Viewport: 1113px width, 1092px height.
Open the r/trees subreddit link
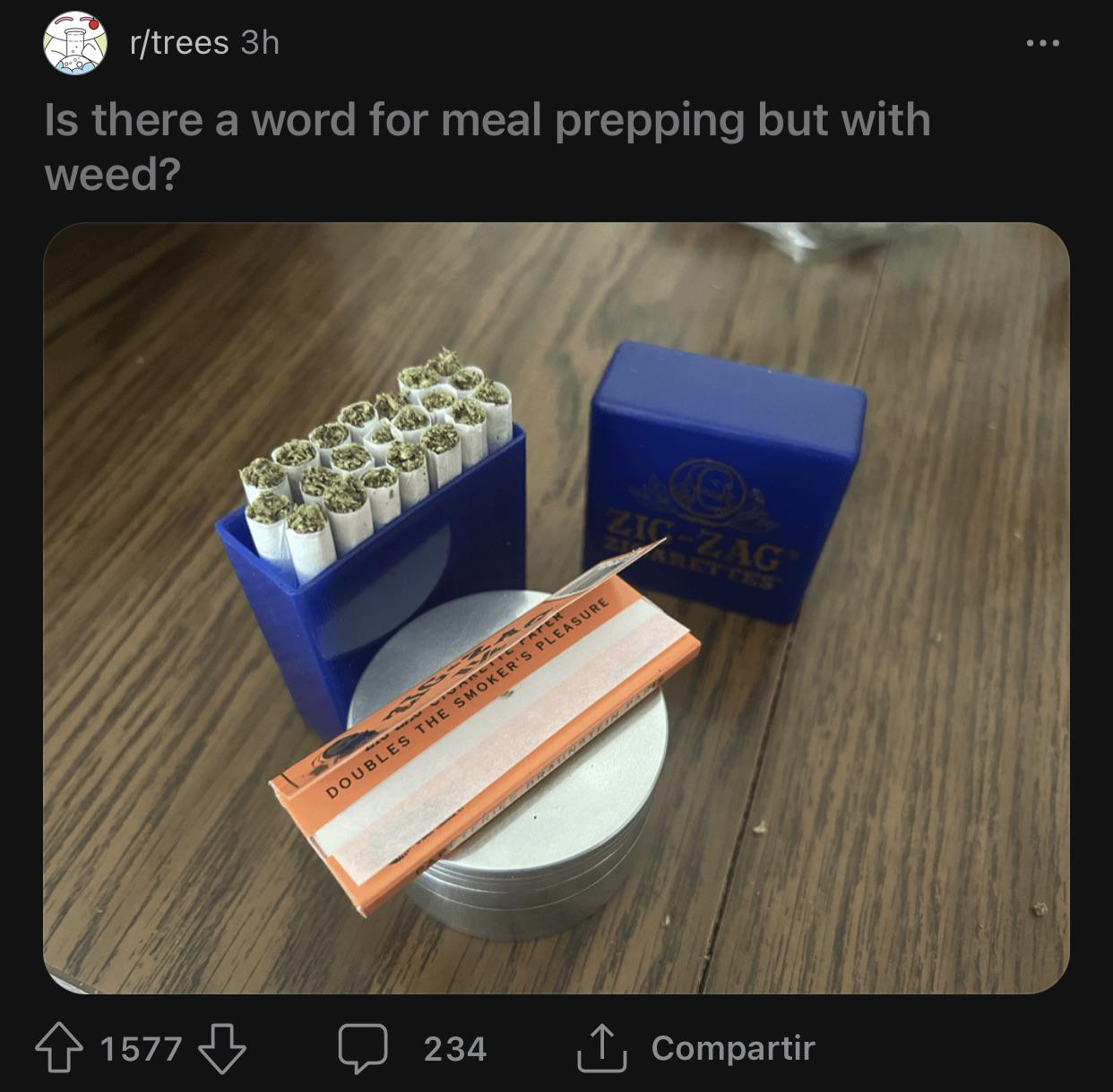coord(179,43)
